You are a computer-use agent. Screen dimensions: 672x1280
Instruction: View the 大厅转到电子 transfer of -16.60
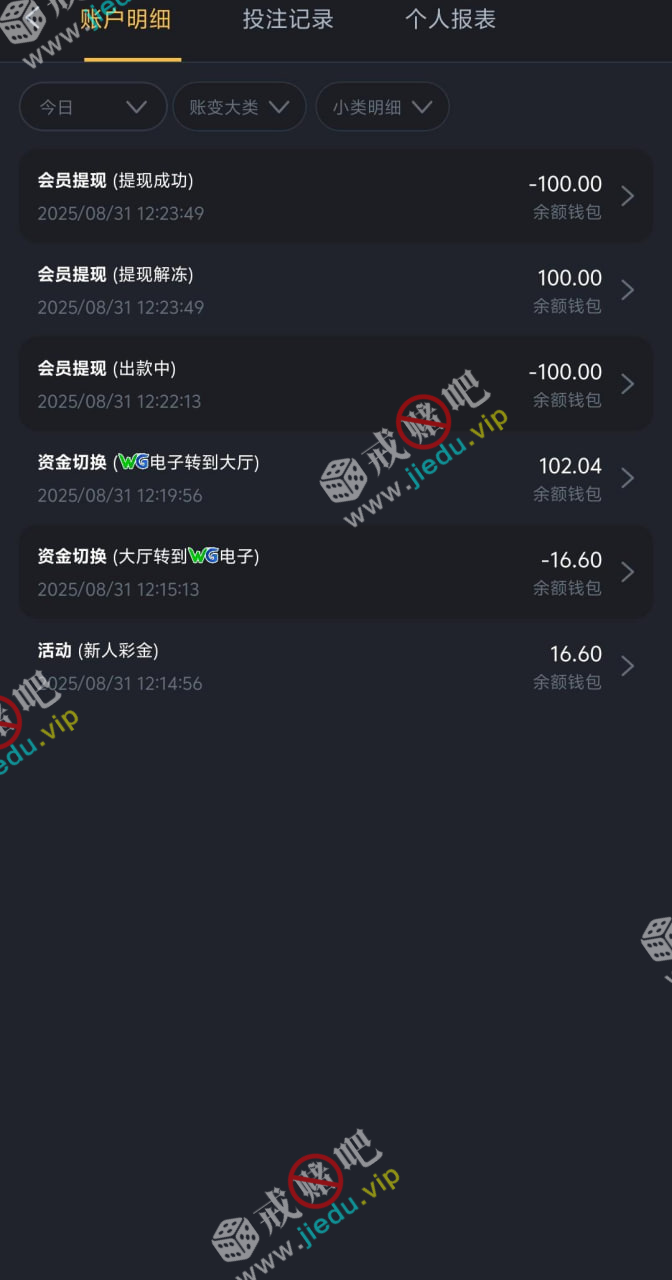(336, 572)
